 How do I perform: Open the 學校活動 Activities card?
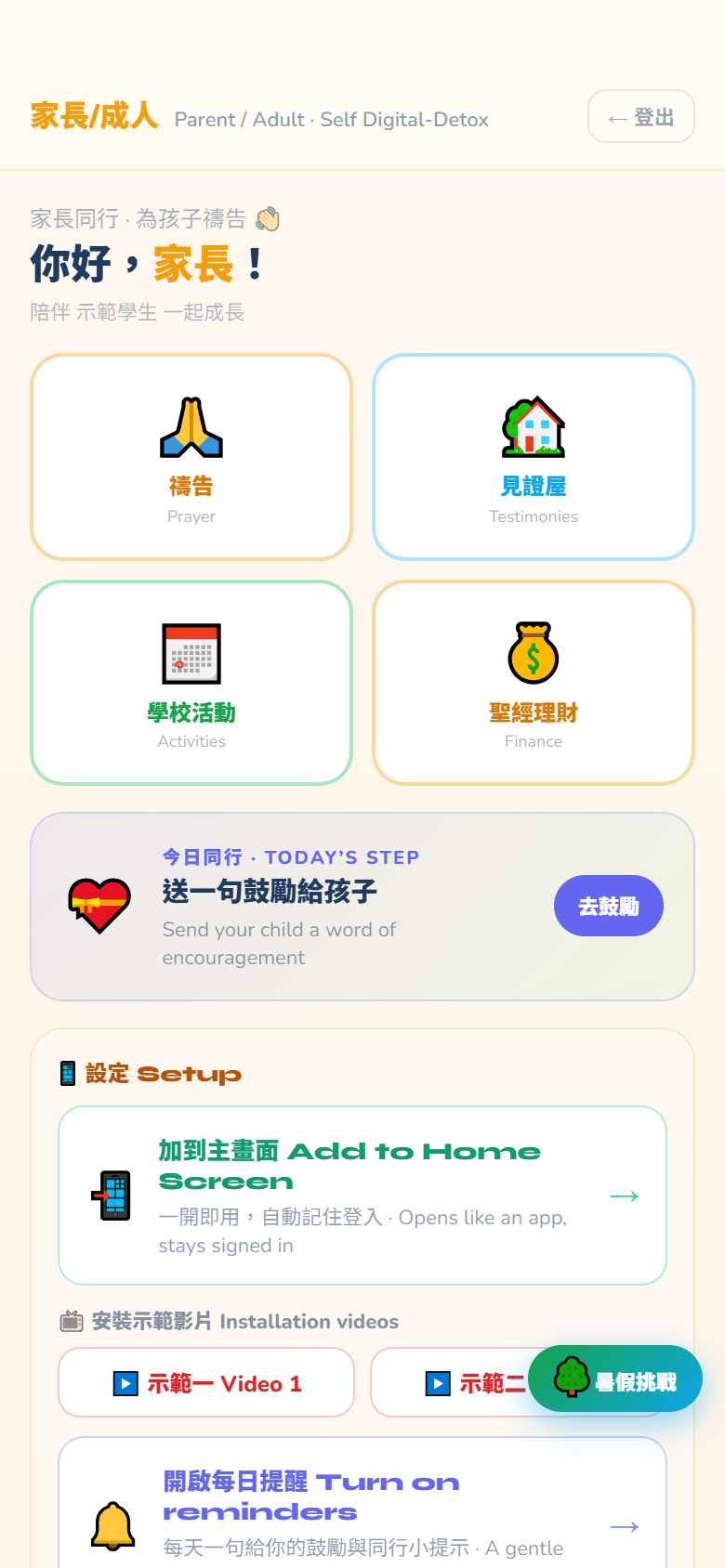tap(191, 683)
